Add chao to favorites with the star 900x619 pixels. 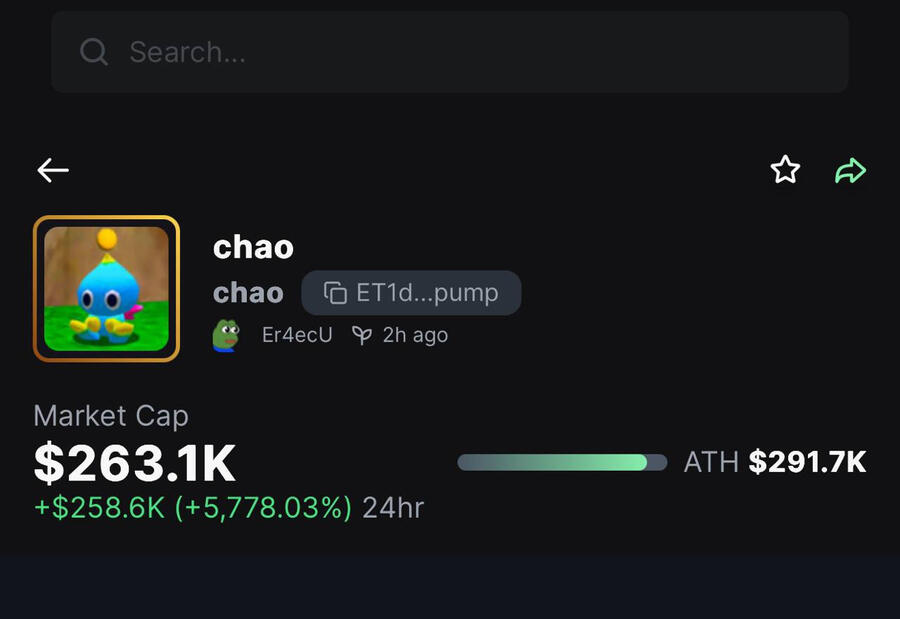coord(785,170)
